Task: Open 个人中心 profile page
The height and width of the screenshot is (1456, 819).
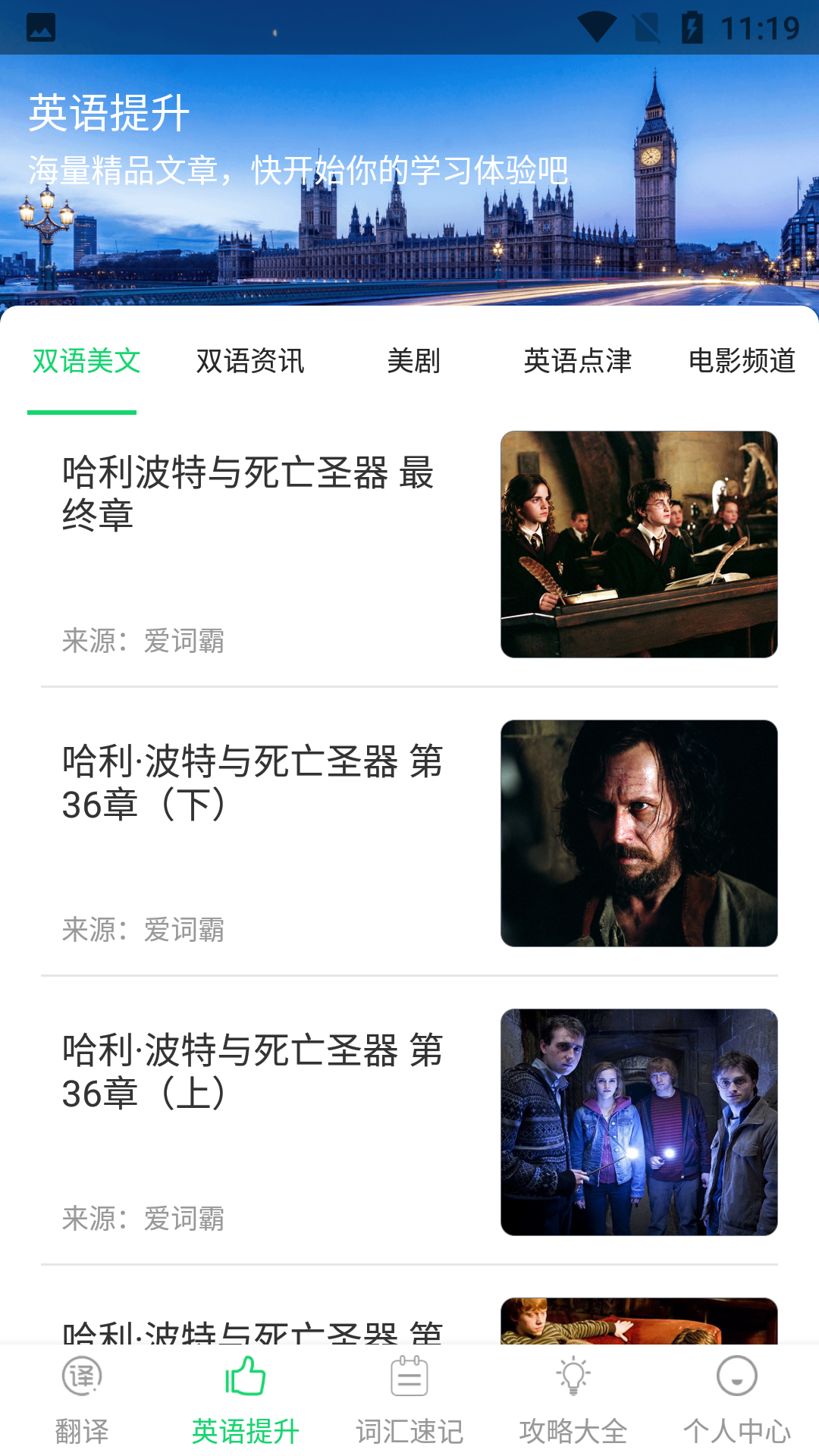Action: 736,1401
